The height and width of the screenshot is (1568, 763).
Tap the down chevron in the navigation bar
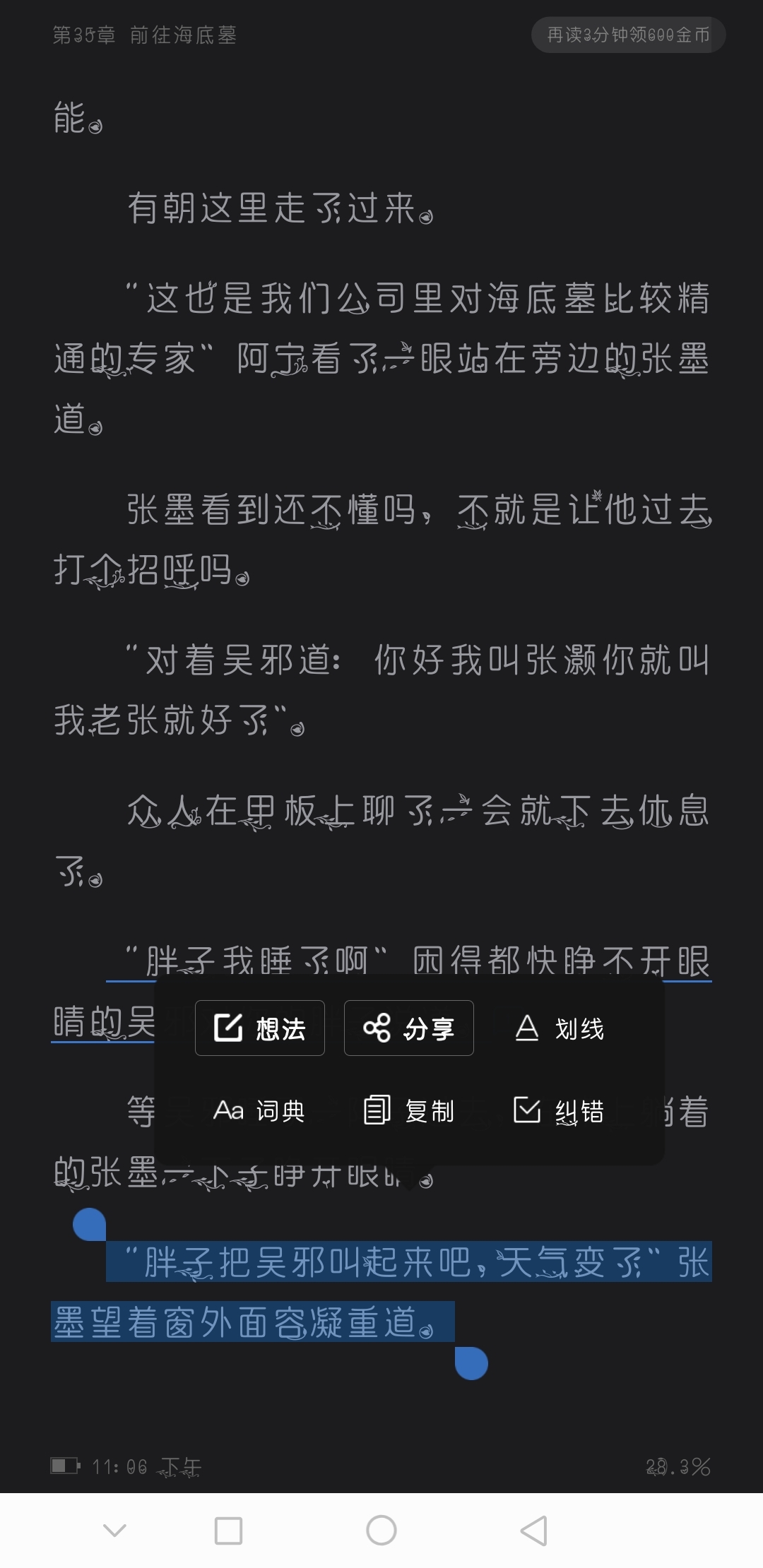tap(114, 1531)
